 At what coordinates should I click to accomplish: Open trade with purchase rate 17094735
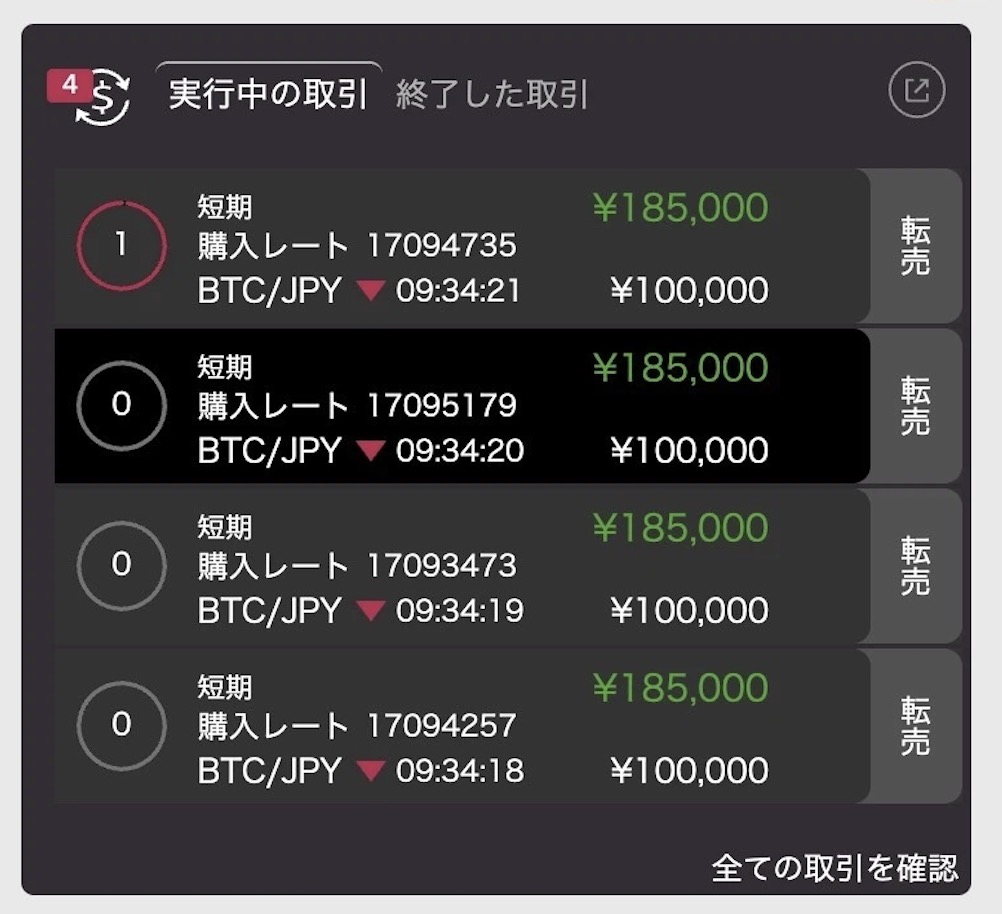[460, 246]
